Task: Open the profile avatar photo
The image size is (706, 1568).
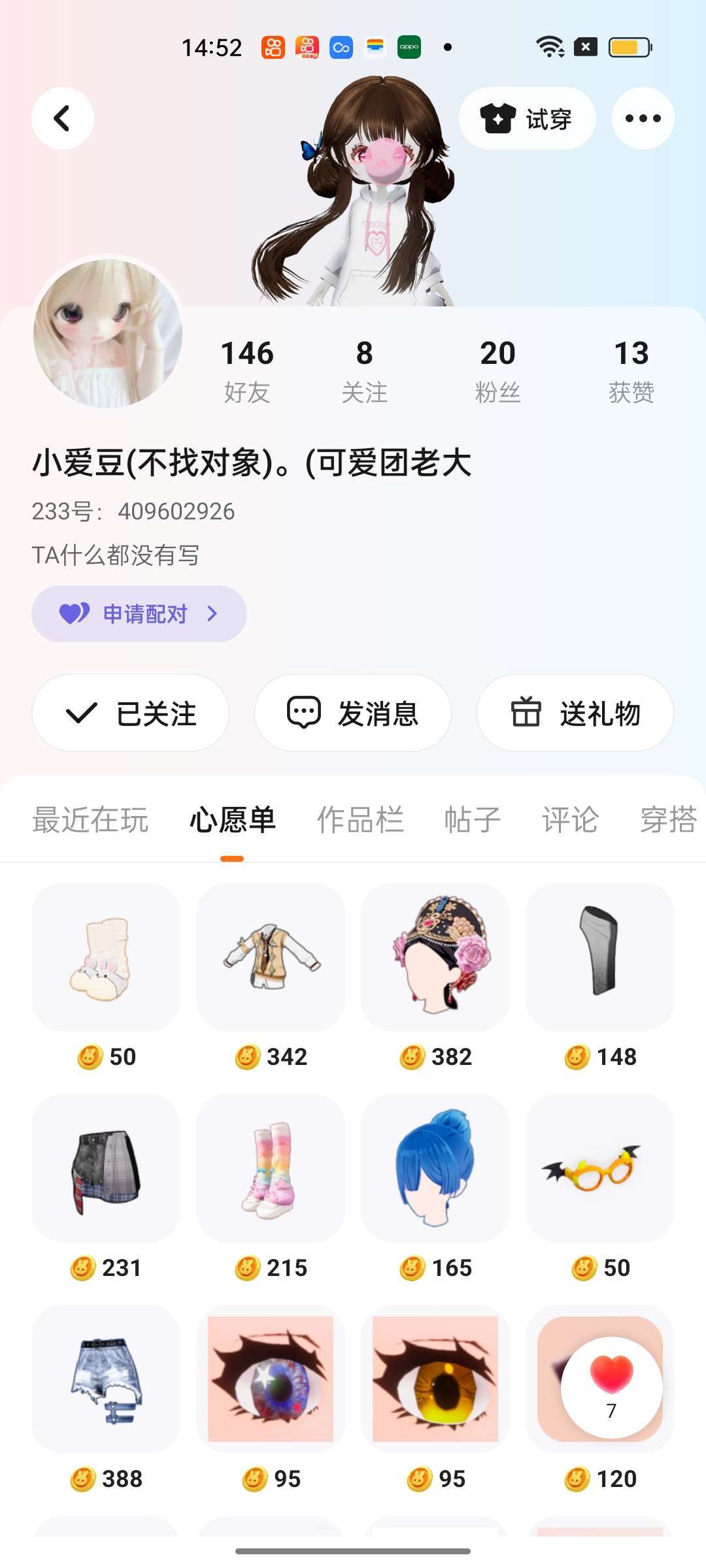Action: click(x=108, y=333)
